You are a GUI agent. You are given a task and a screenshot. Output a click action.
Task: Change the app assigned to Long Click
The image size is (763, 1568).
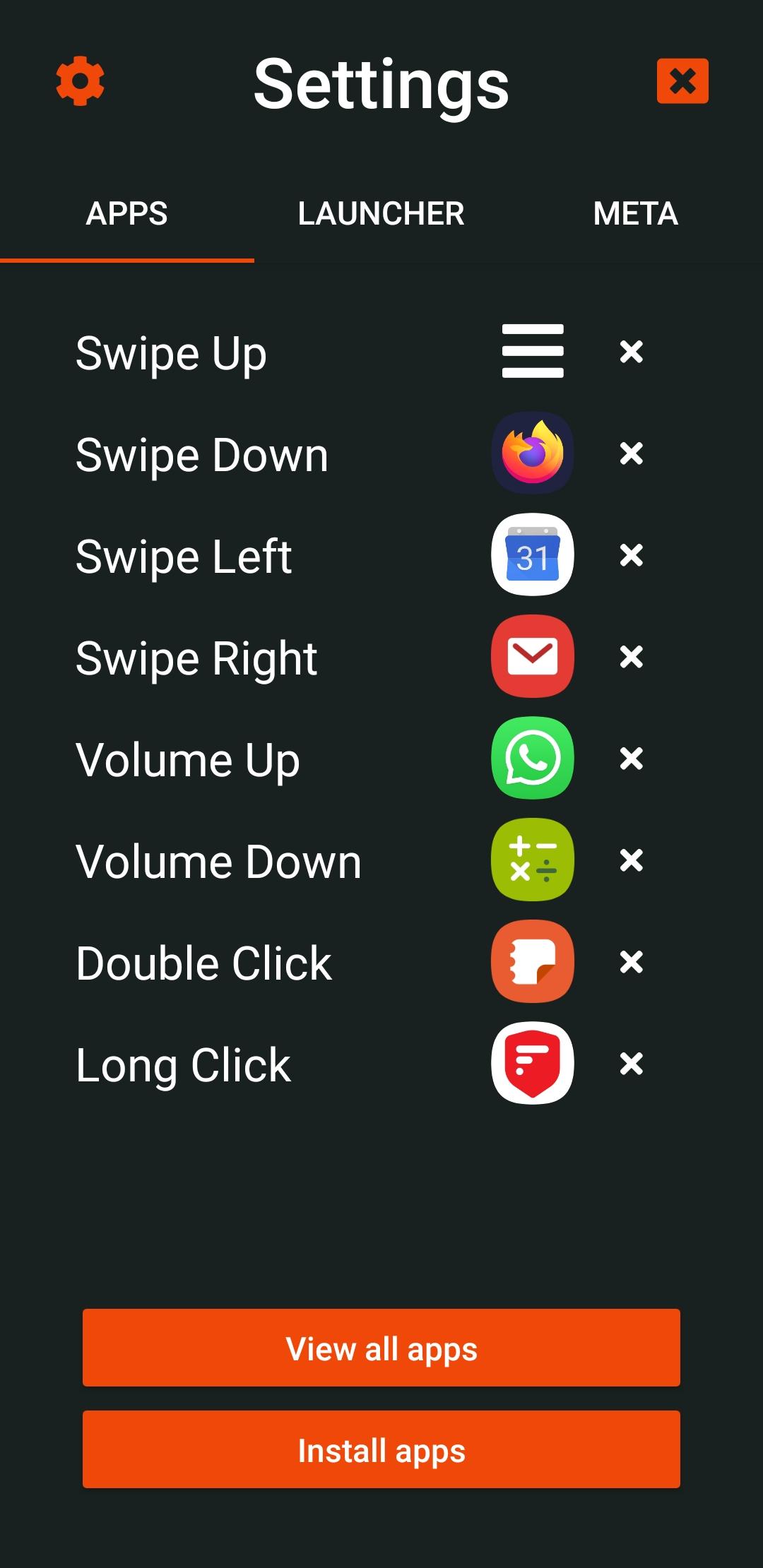click(533, 1063)
